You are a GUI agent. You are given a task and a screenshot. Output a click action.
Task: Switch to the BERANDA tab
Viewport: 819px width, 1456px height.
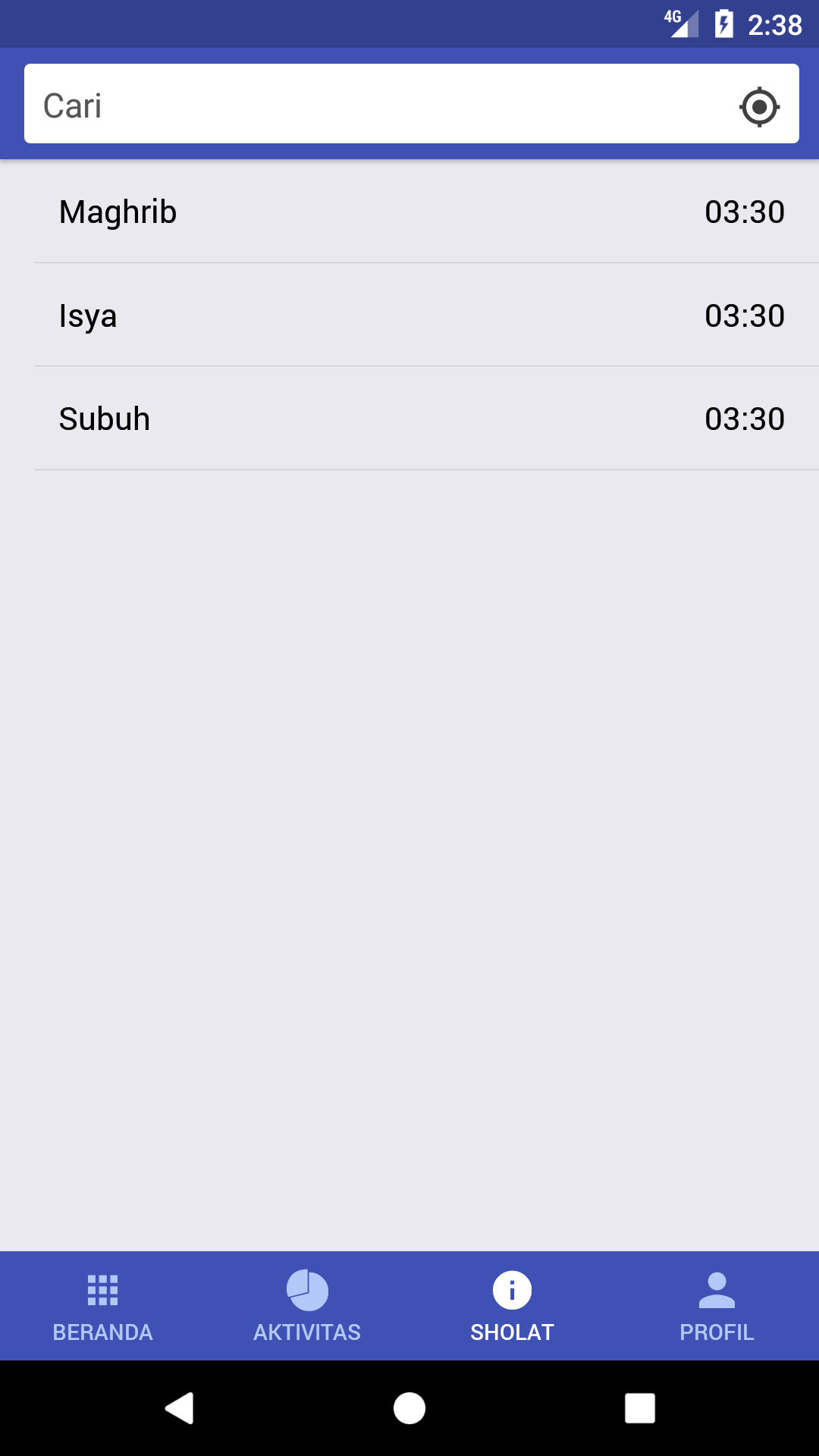point(103,1332)
